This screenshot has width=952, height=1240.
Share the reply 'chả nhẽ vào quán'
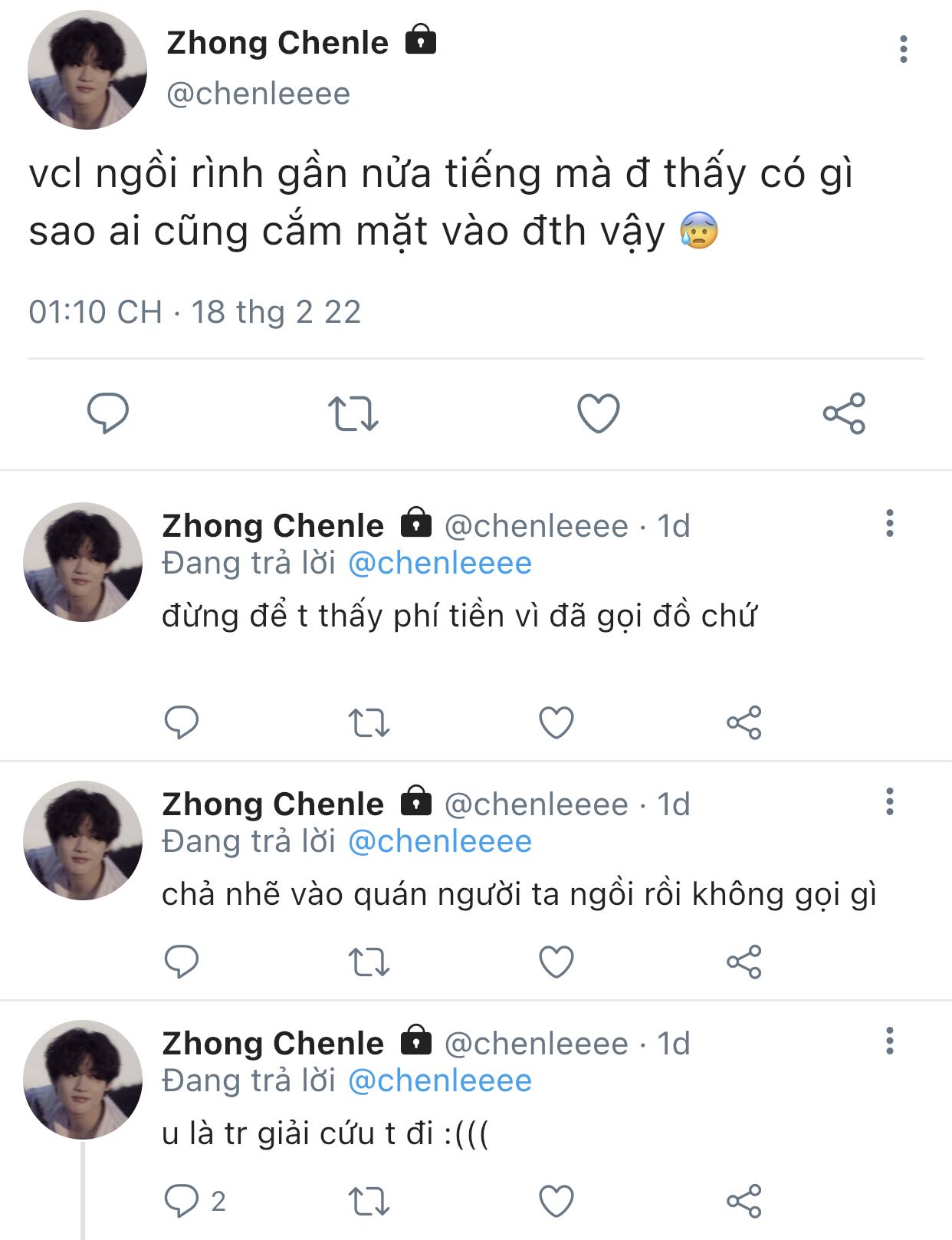[x=744, y=962]
